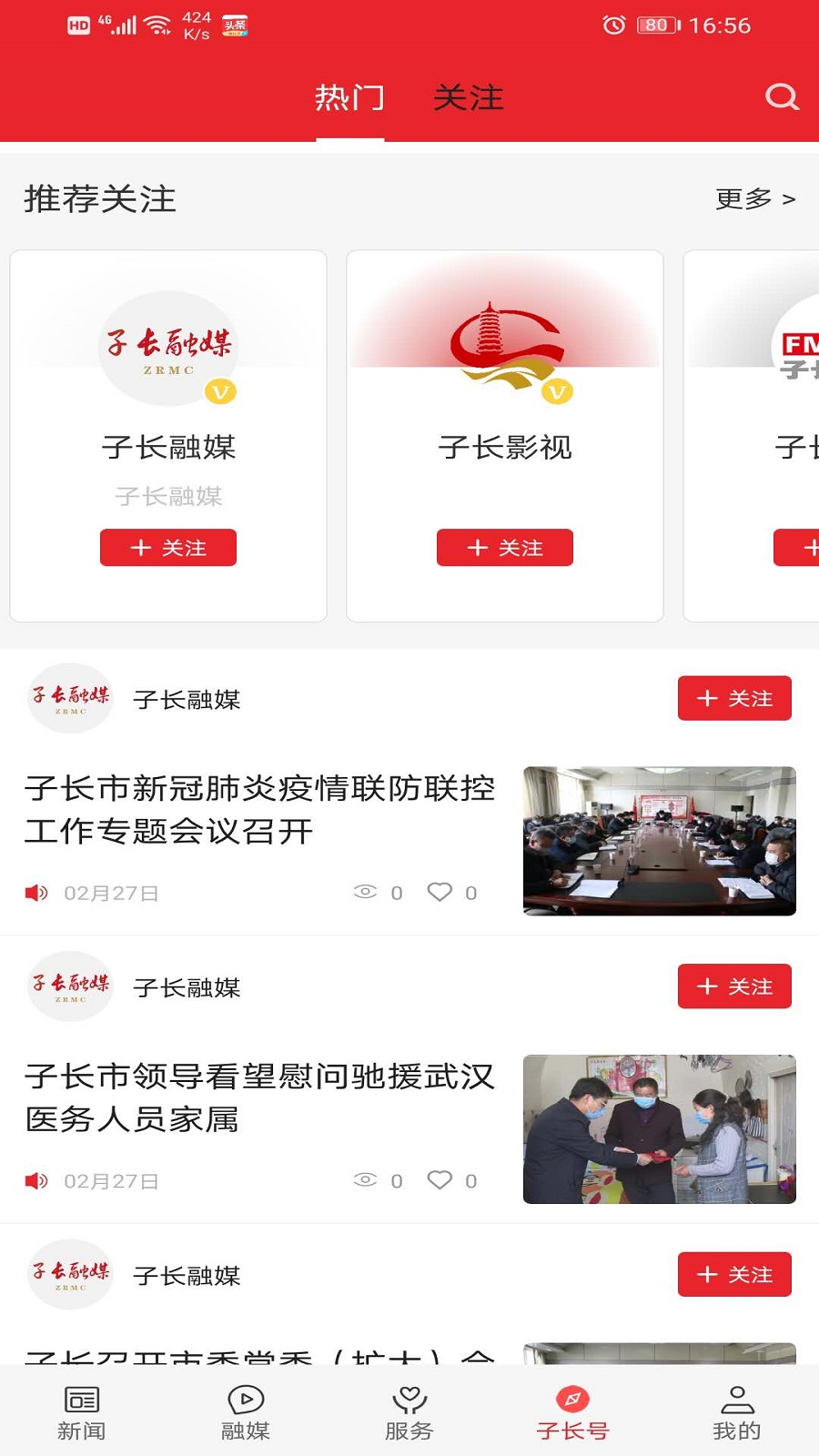Tap the battery indicator showing 80
The width and height of the screenshot is (819, 1456).
tap(657, 25)
